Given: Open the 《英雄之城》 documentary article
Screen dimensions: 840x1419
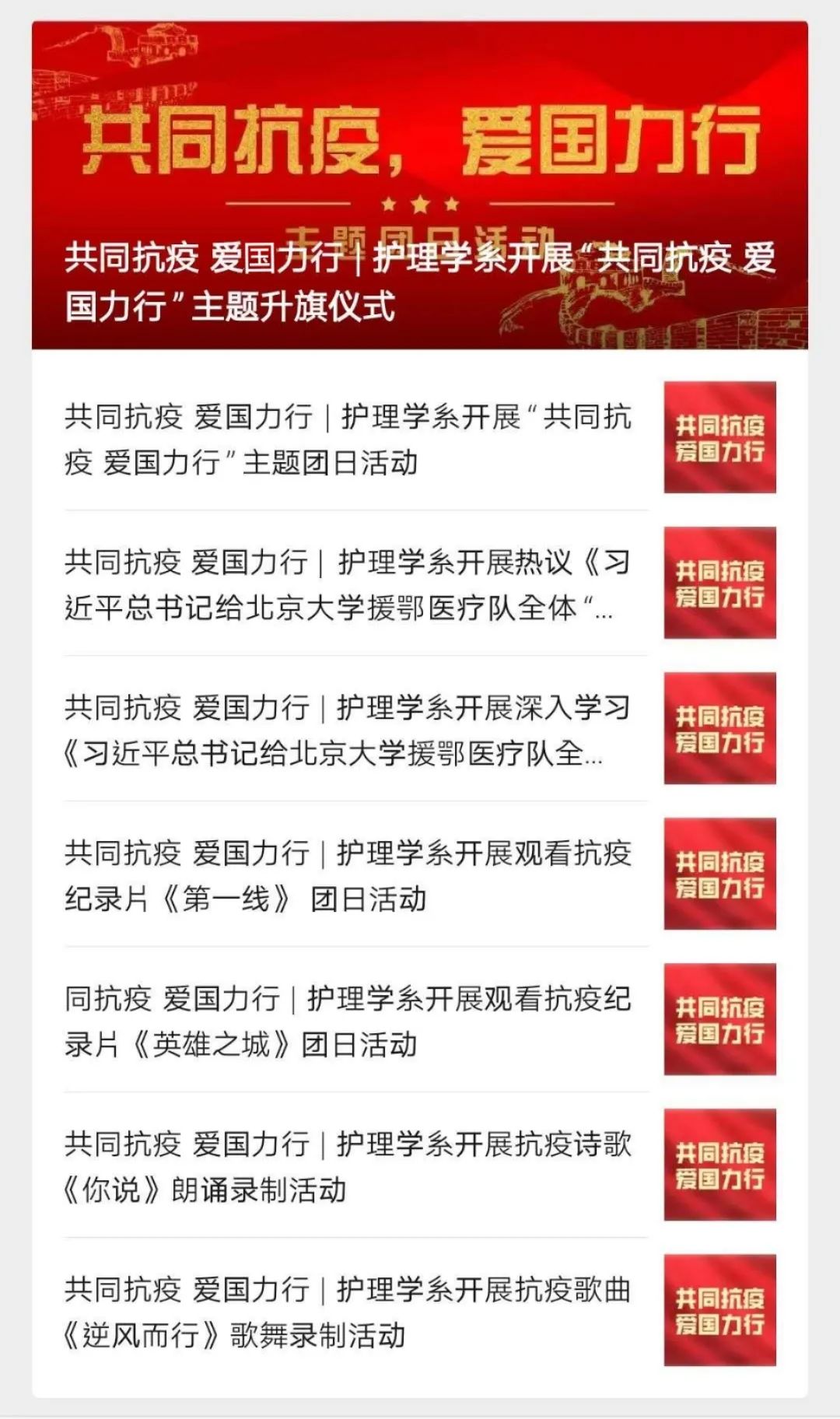Looking at the screenshot, I should coord(348,1021).
